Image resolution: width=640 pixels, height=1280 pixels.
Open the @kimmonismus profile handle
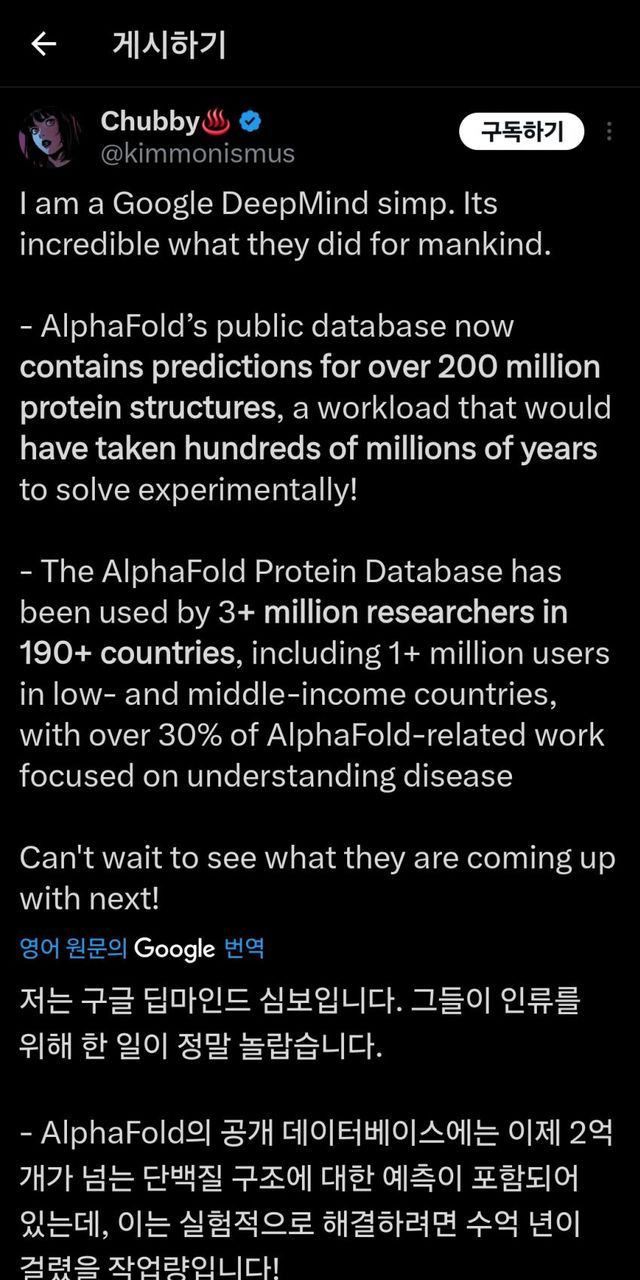(x=198, y=153)
